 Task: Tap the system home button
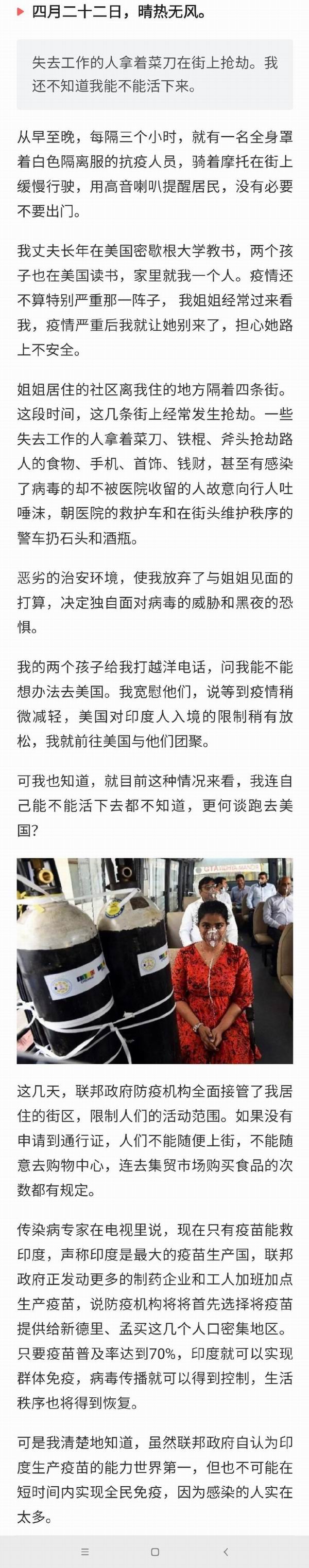click(x=155, y=1552)
